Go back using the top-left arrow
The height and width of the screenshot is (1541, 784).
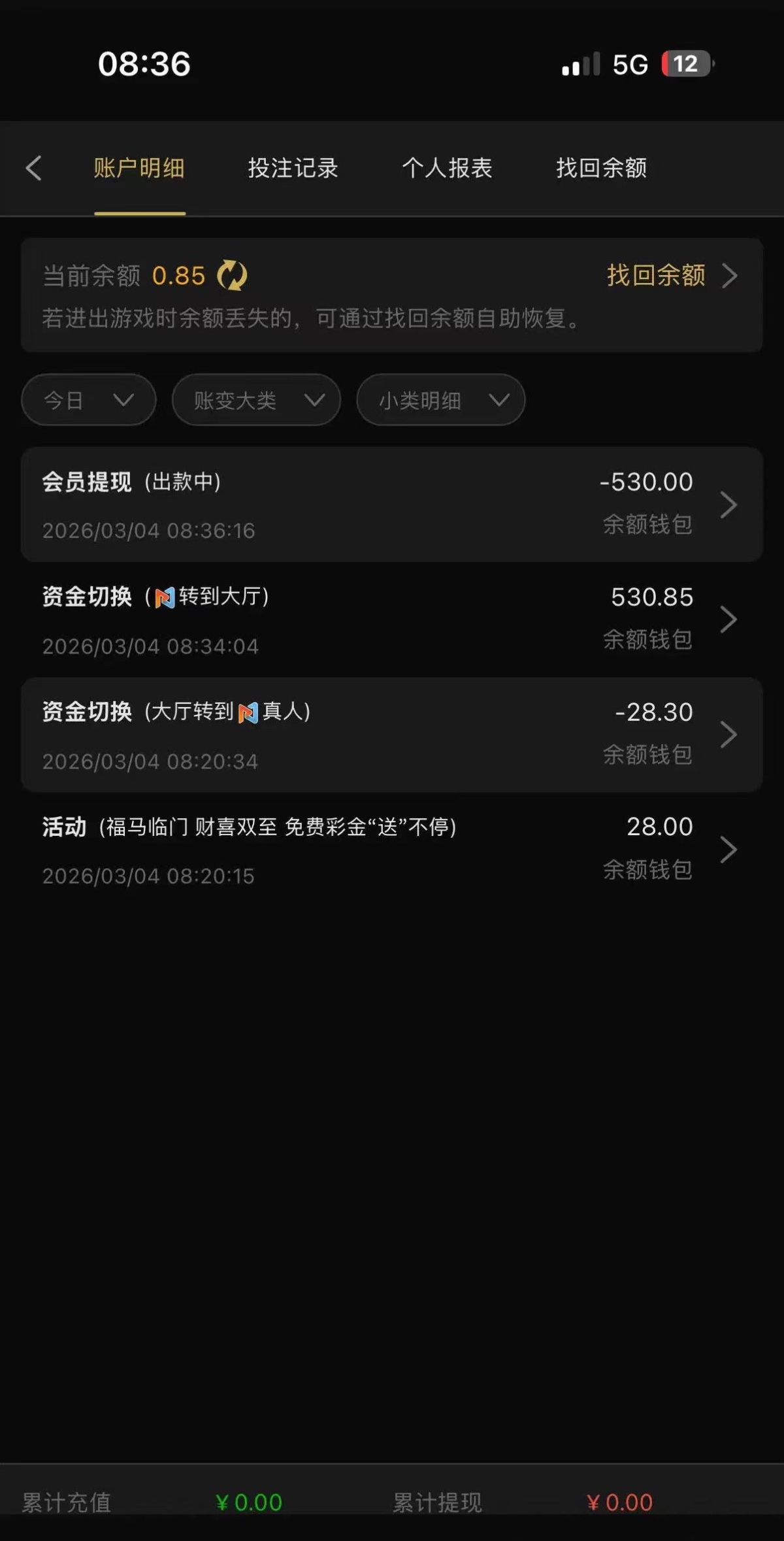coord(34,168)
